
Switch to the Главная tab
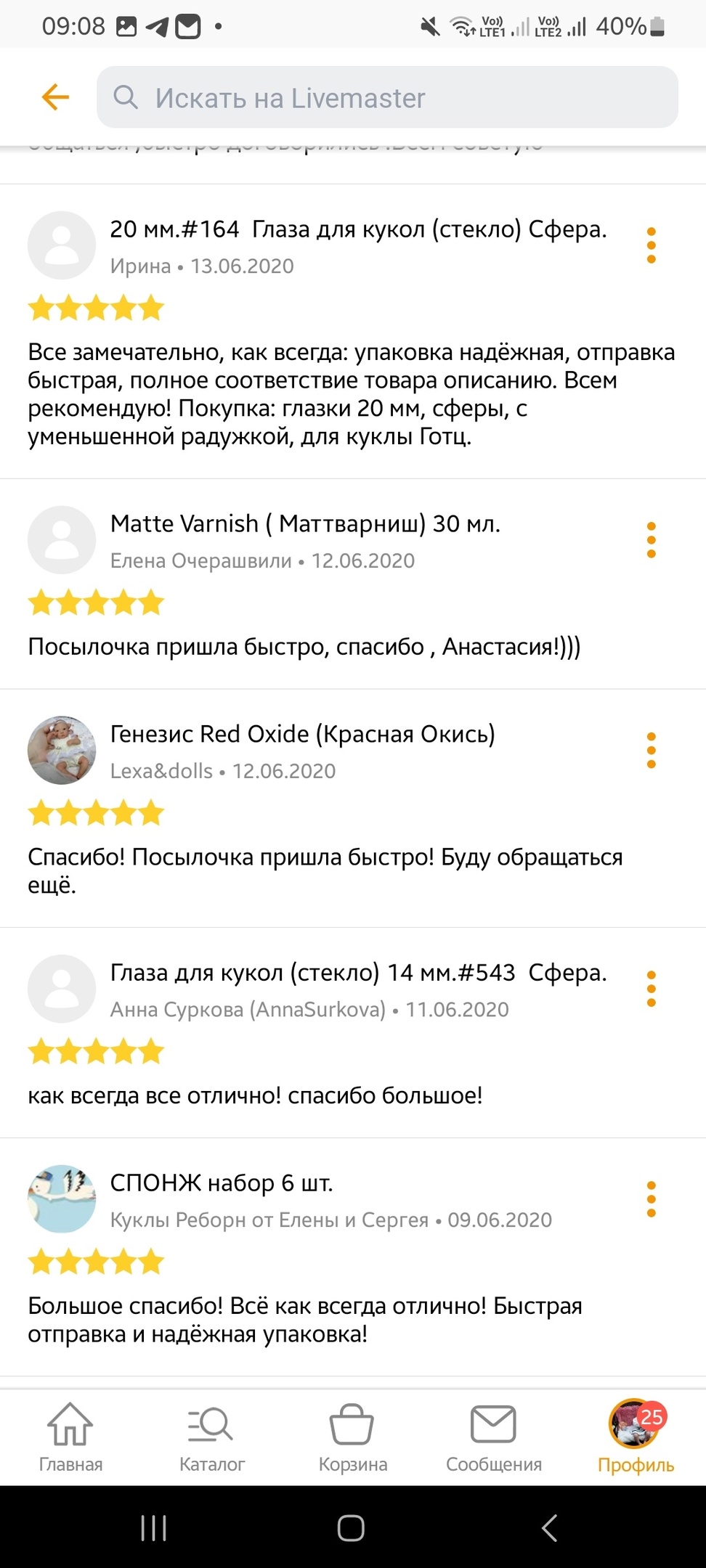pos(70,1437)
